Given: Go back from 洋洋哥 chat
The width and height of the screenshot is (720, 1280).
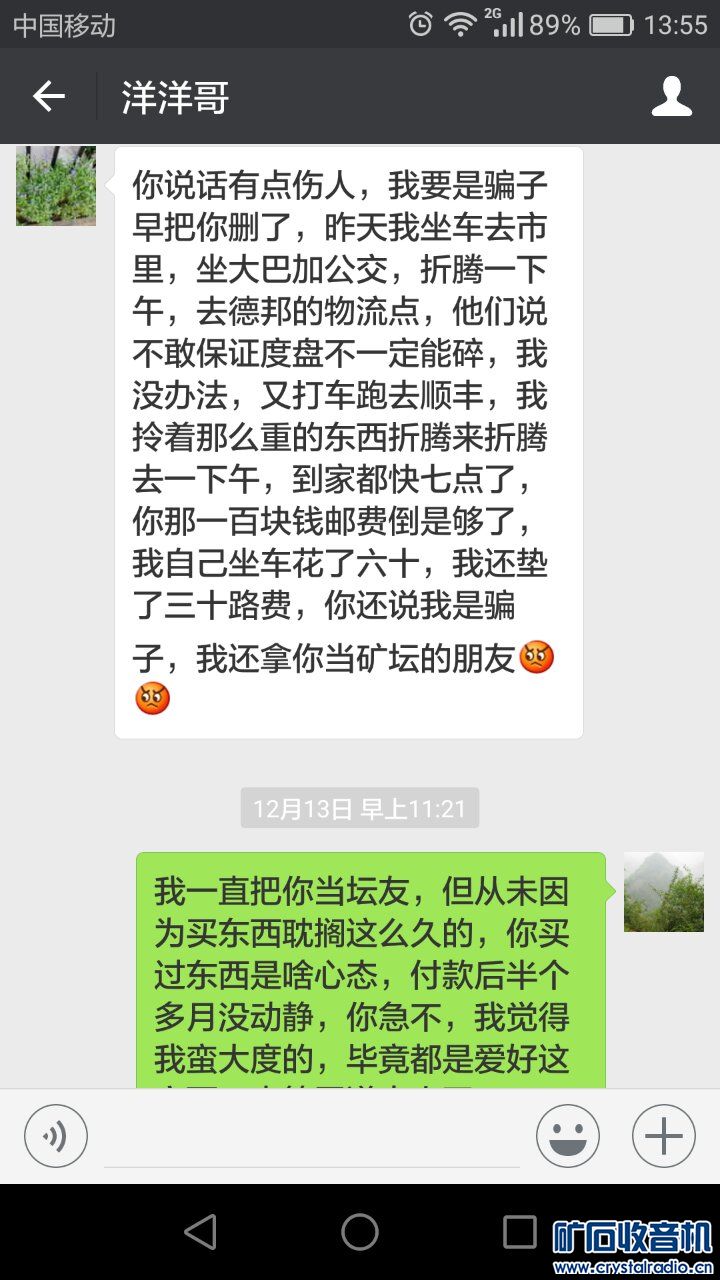Looking at the screenshot, I should click(x=48, y=97).
